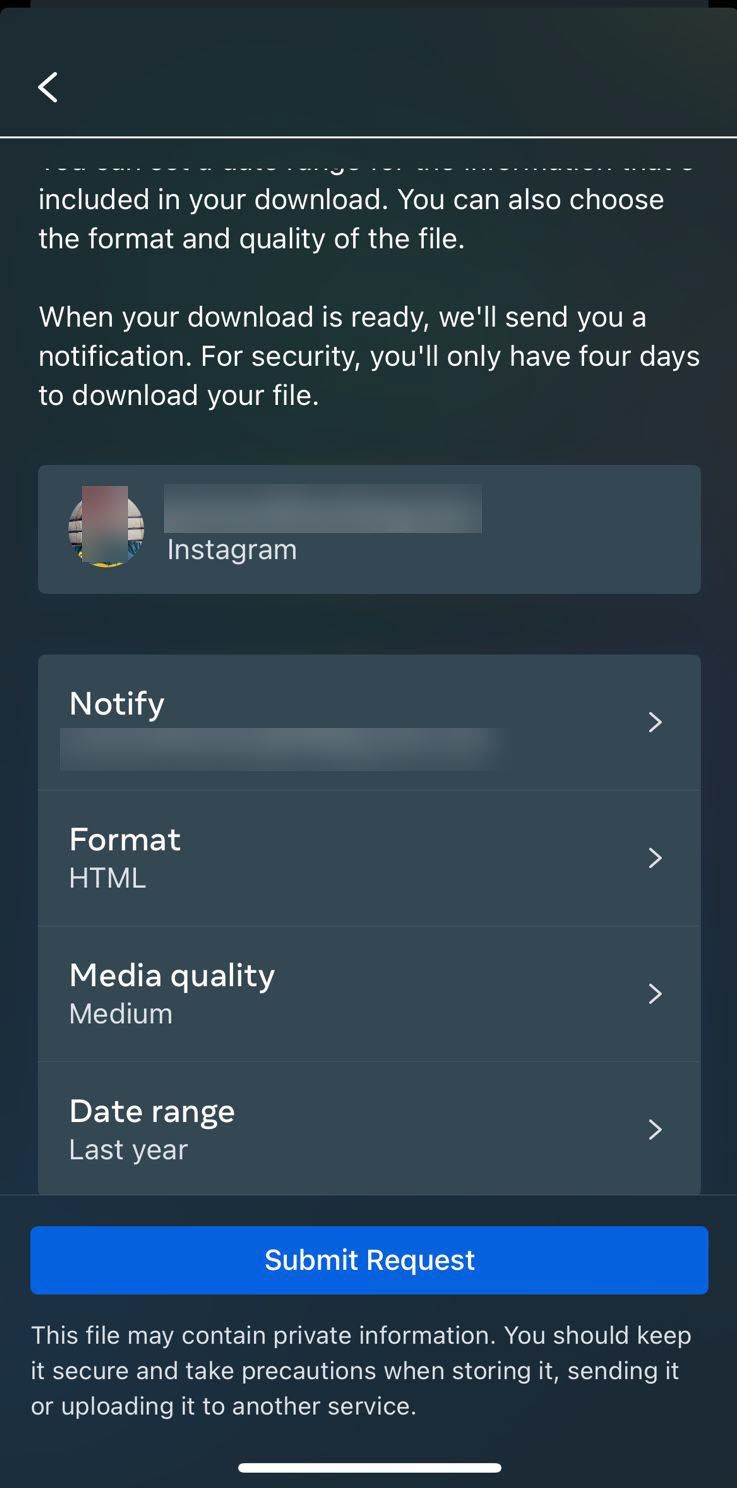The width and height of the screenshot is (737, 1488).
Task: Open Media quality options
Action: 368,993
